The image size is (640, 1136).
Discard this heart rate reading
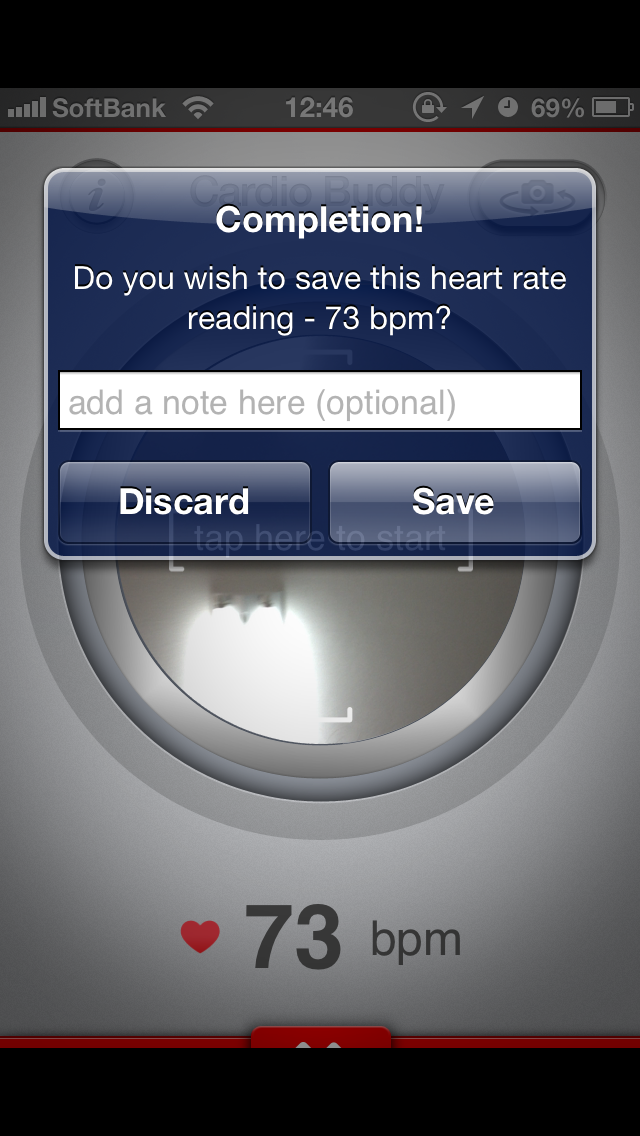[x=185, y=502]
